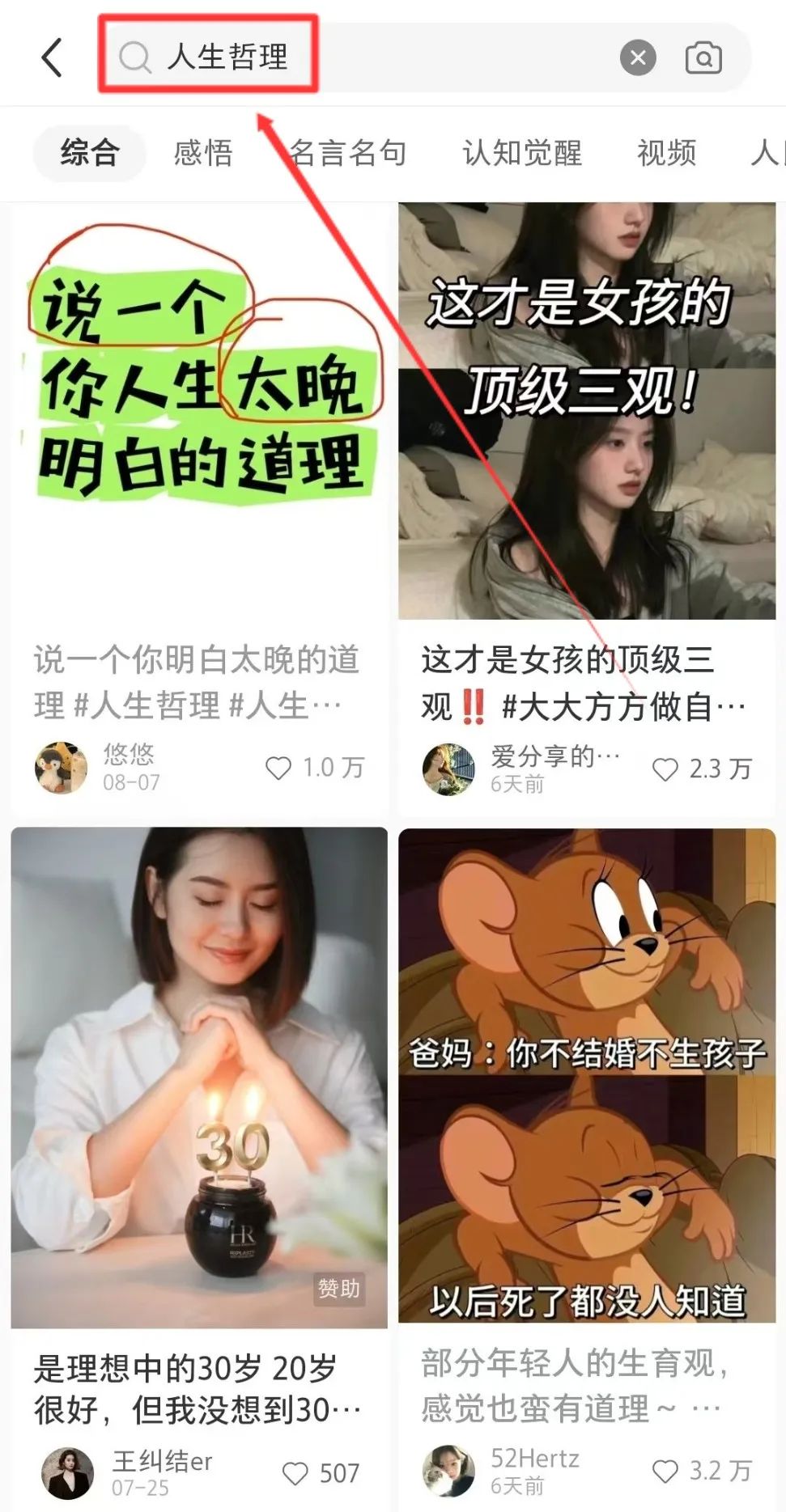
Task: Tap the magnifier icon inside the search bar
Action: click(134, 57)
